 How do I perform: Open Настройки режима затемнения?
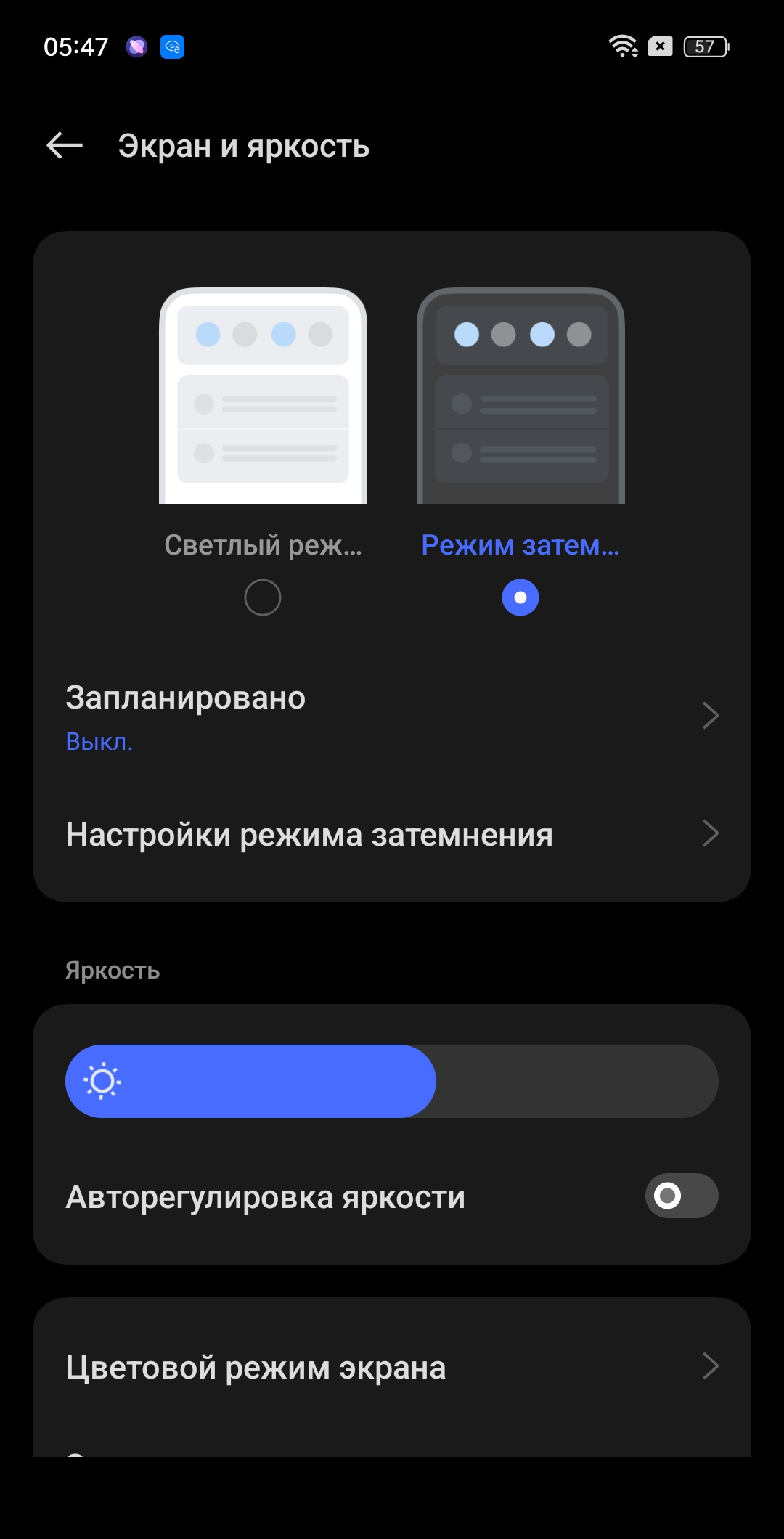click(392, 834)
